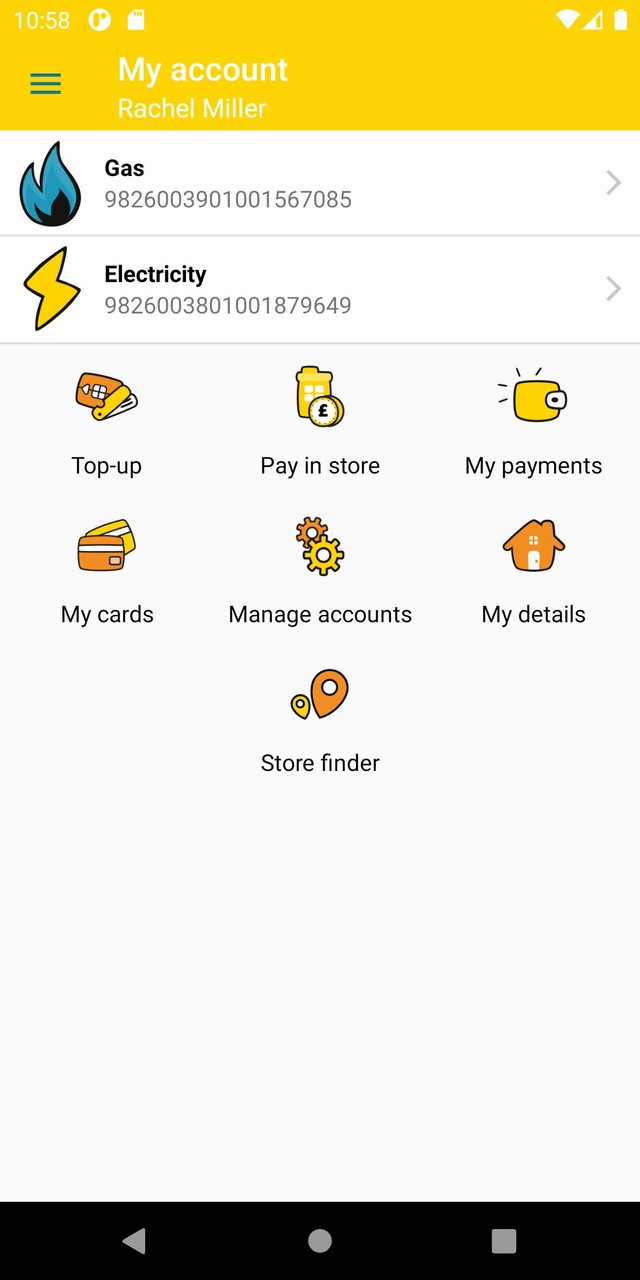Open the Electricity account row
The image size is (640, 1280).
320,290
